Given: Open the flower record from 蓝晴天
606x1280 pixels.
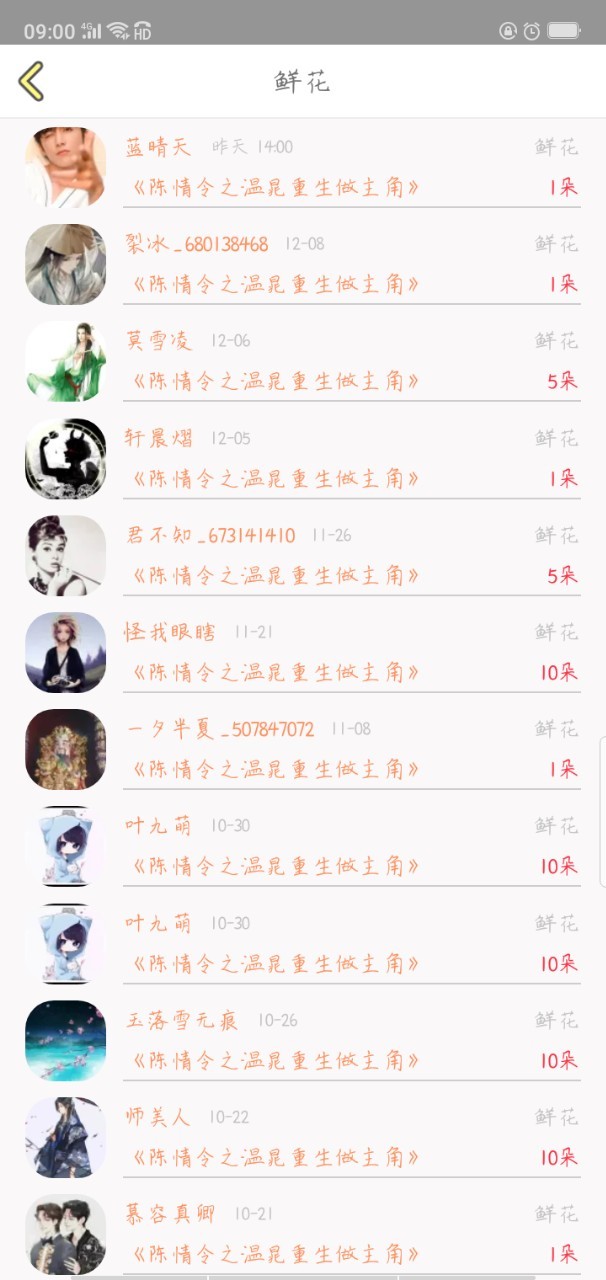Looking at the screenshot, I should pyautogui.click(x=303, y=167).
